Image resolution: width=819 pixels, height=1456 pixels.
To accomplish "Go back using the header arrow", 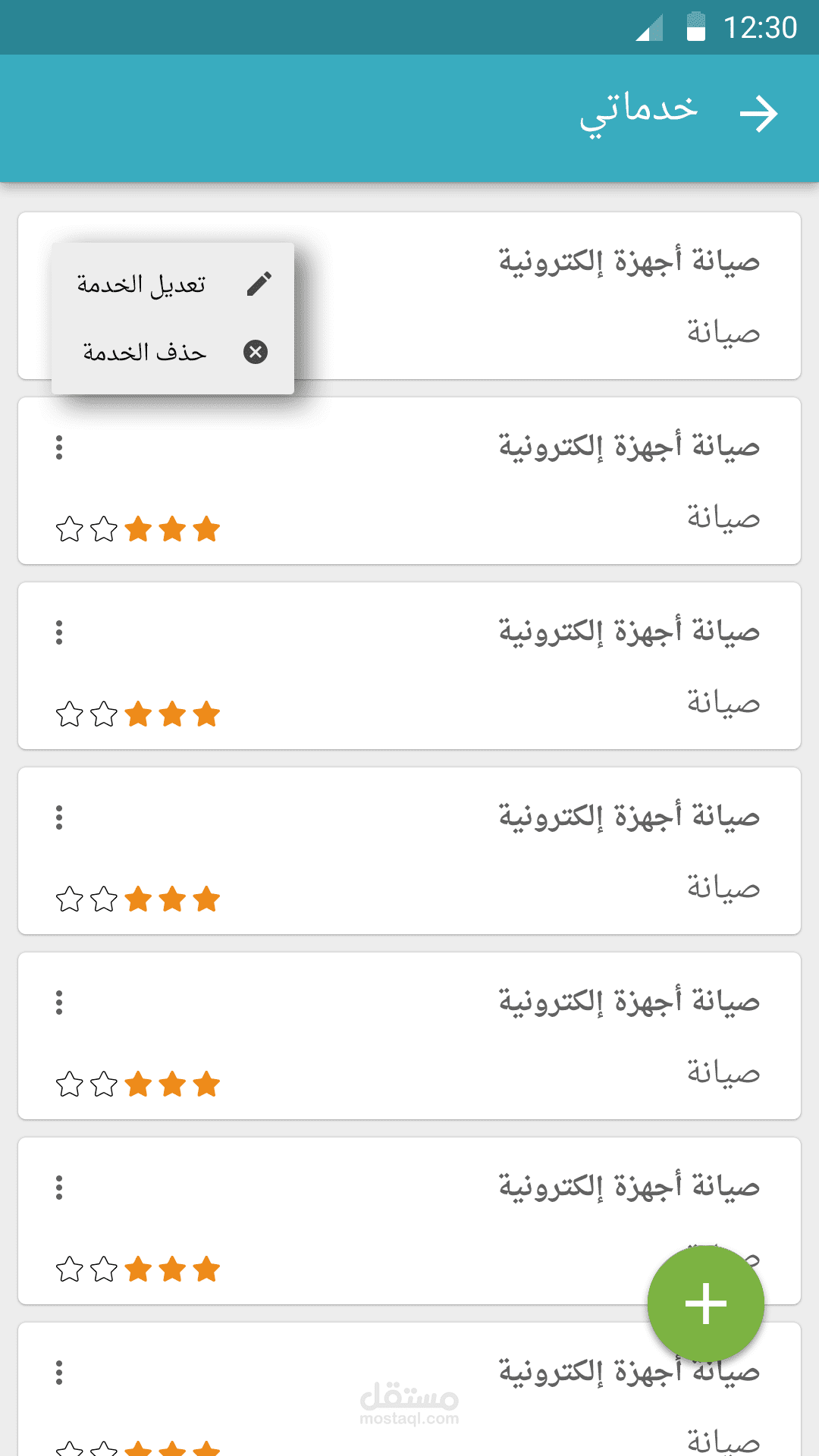I will [x=758, y=115].
